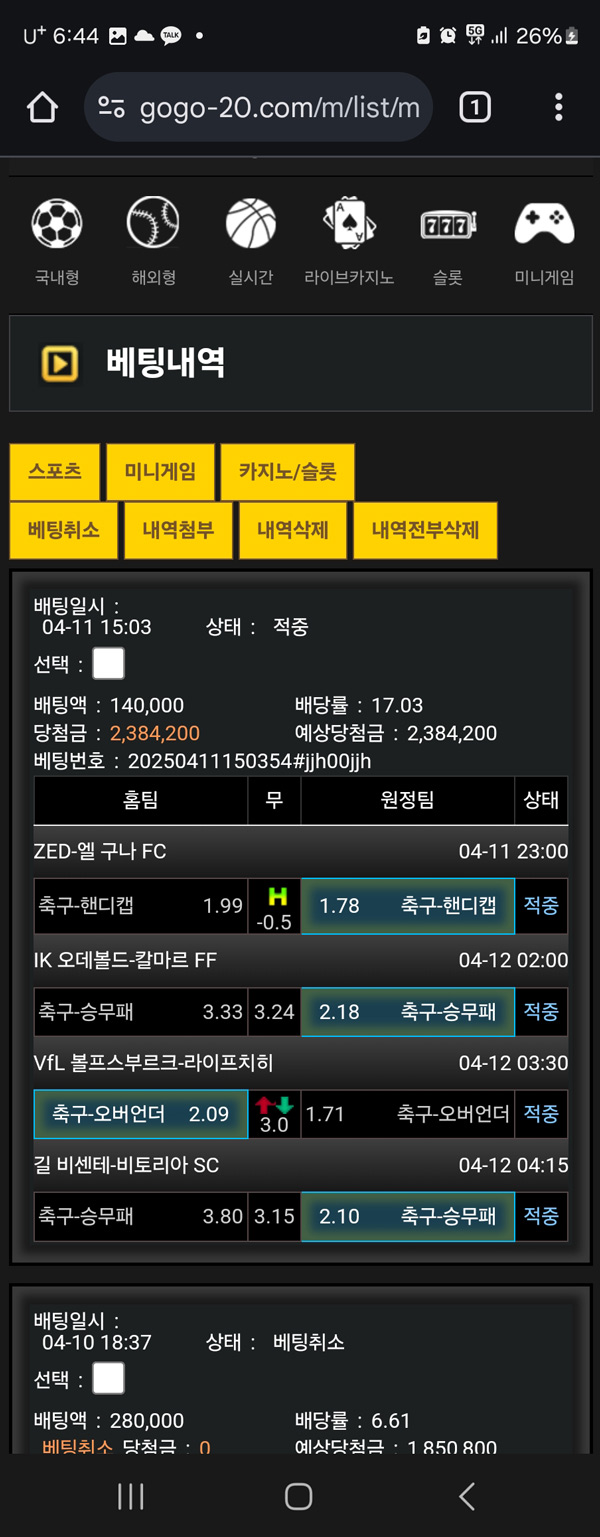
Task: Tap the 내역삭제 button
Action: [293, 530]
